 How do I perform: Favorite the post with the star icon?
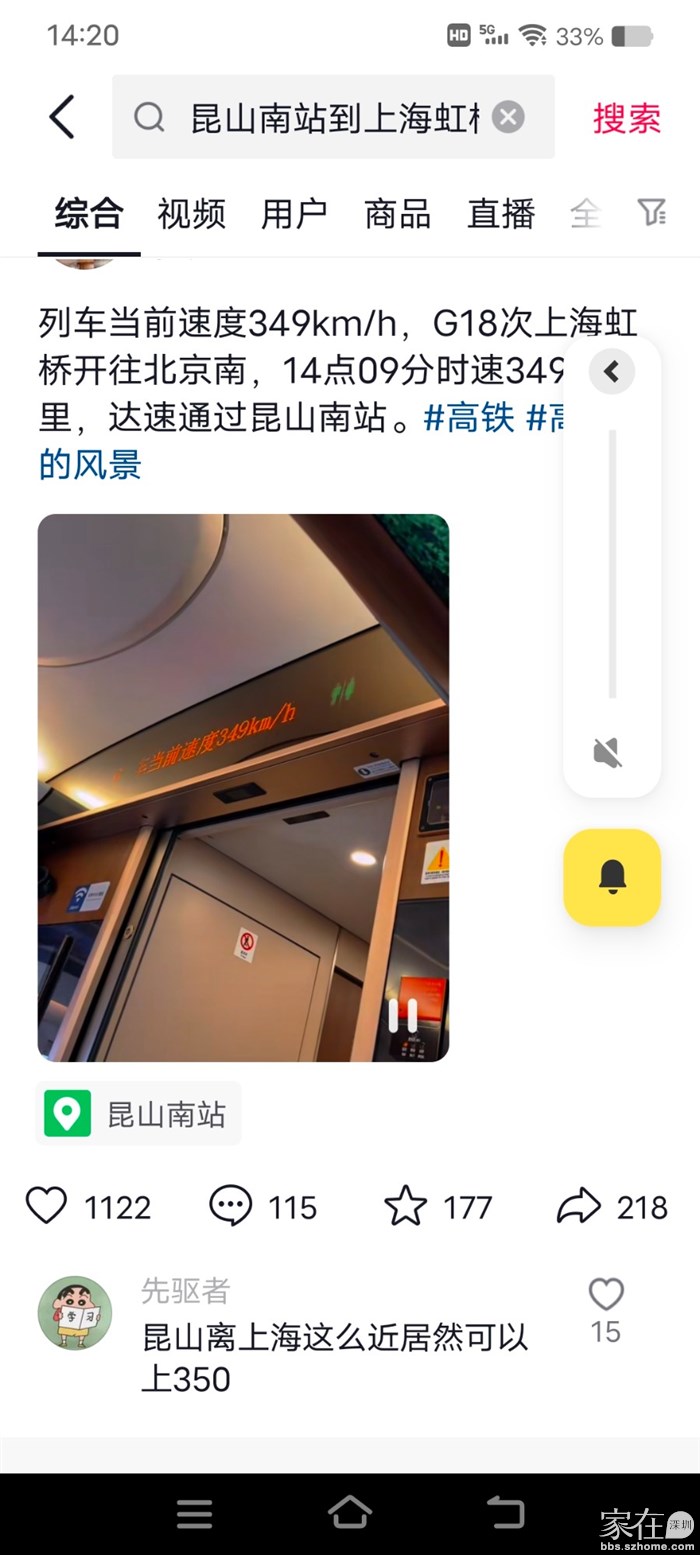click(x=406, y=1206)
